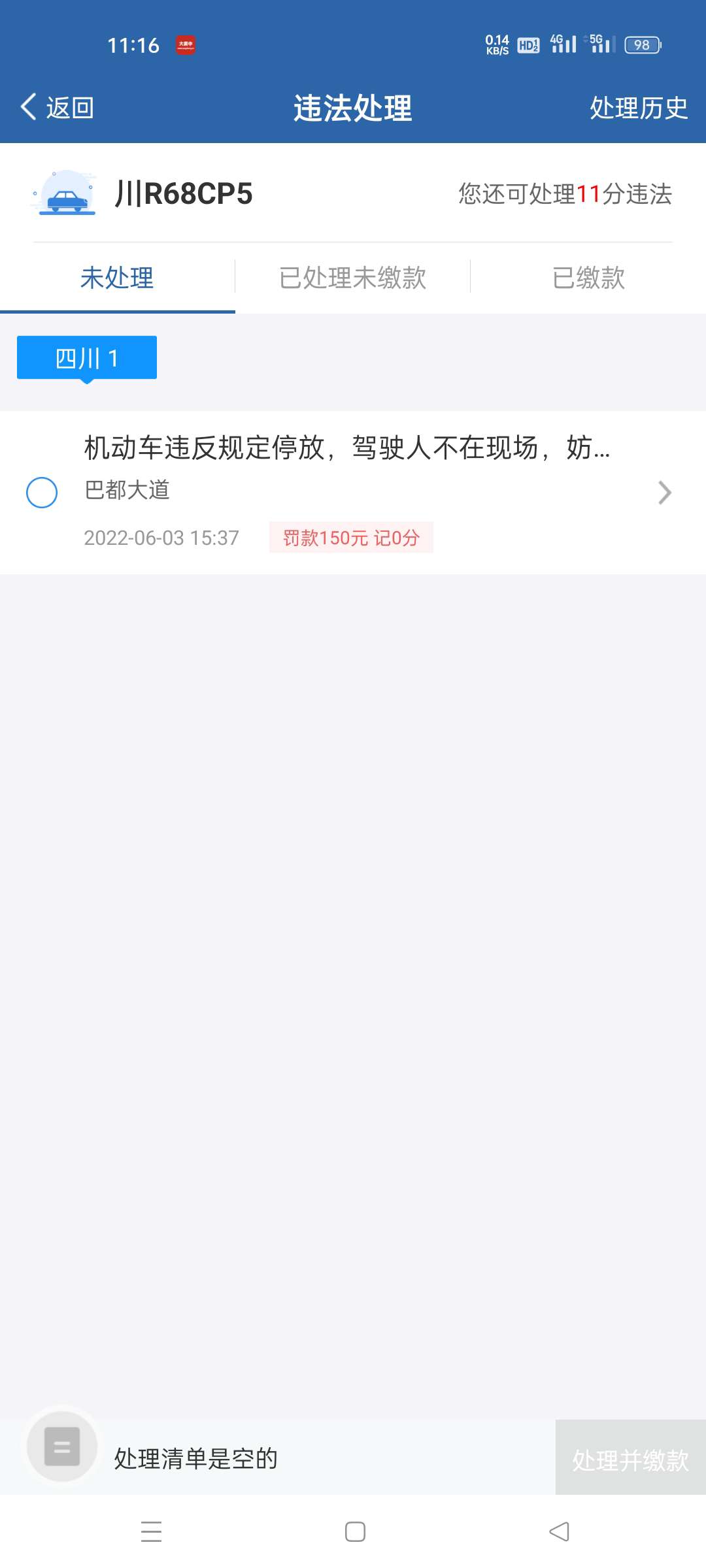Open system recent apps menu
The image size is (706, 1568).
151,1532
